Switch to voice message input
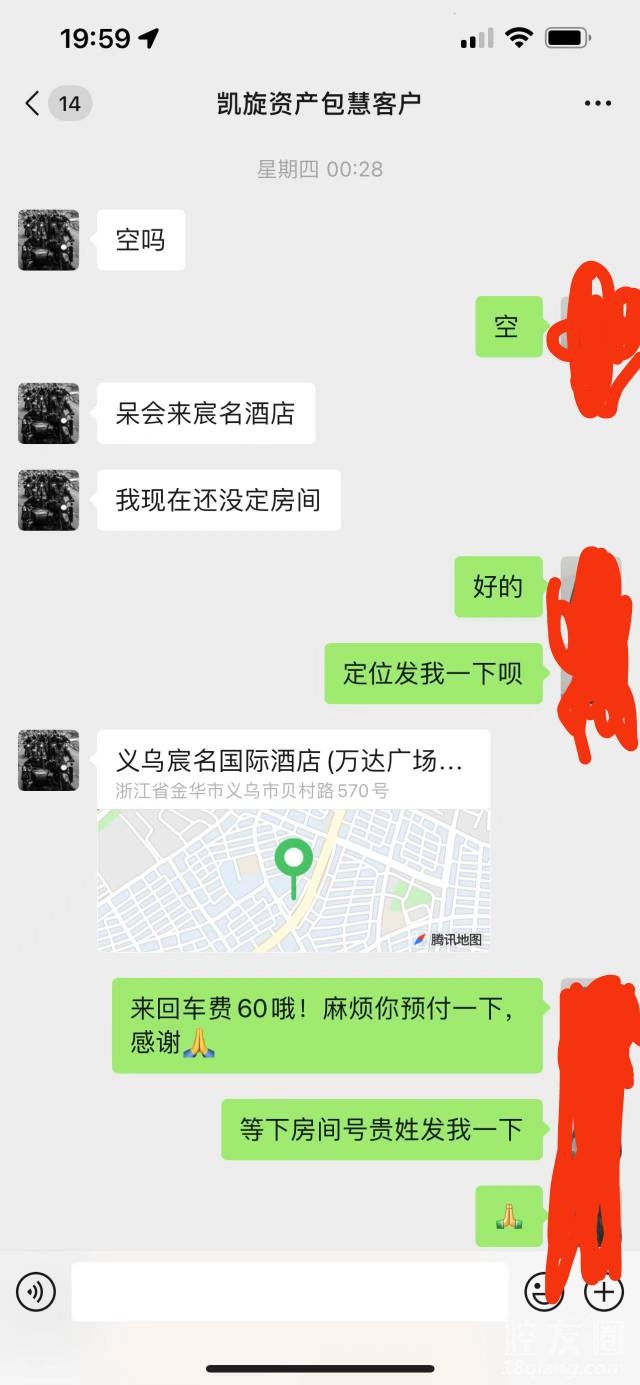Viewport: 640px width, 1385px height. 36,1292
